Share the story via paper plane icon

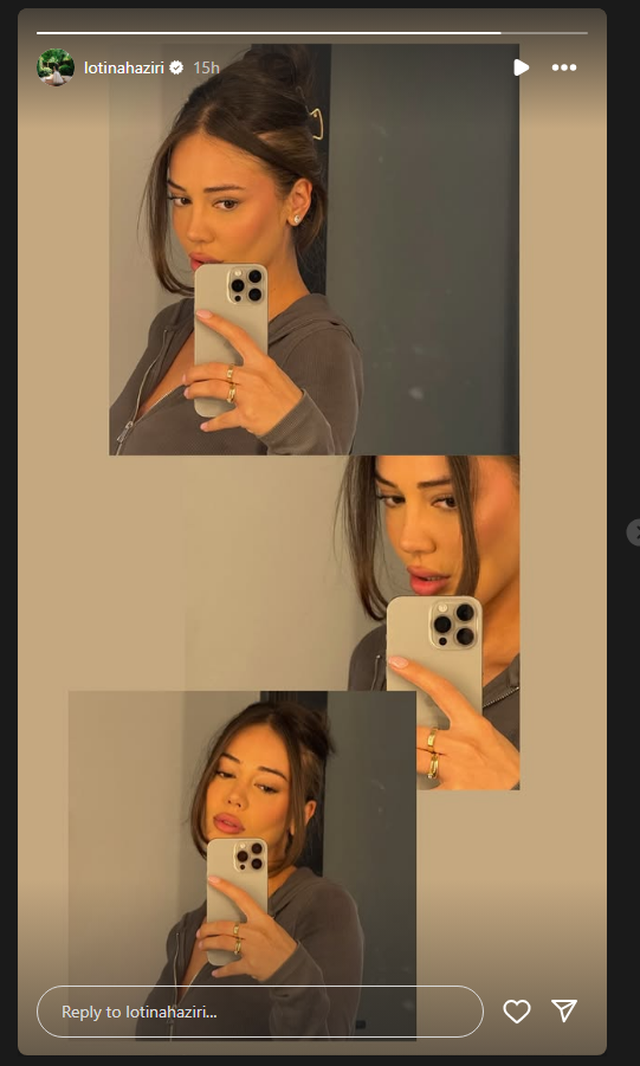point(564,1011)
